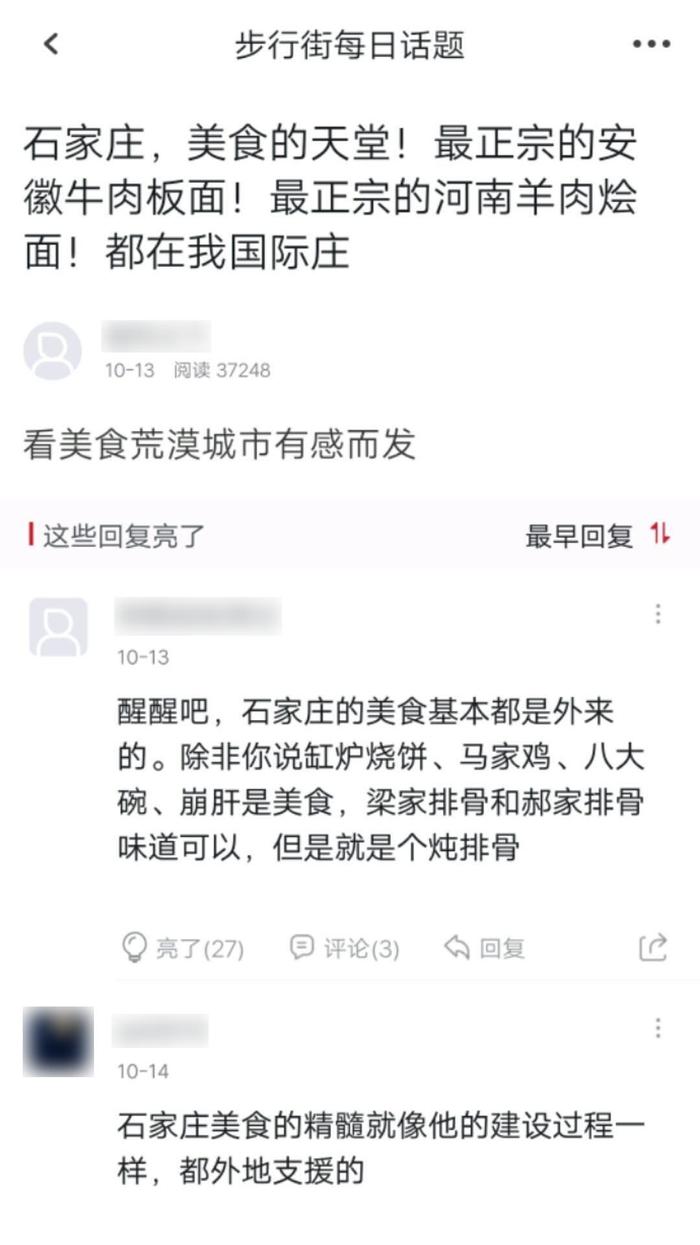This screenshot has height=1245, width=700.
Task: Light up the reply with 亮了(27)
Action: pos(182,948)
